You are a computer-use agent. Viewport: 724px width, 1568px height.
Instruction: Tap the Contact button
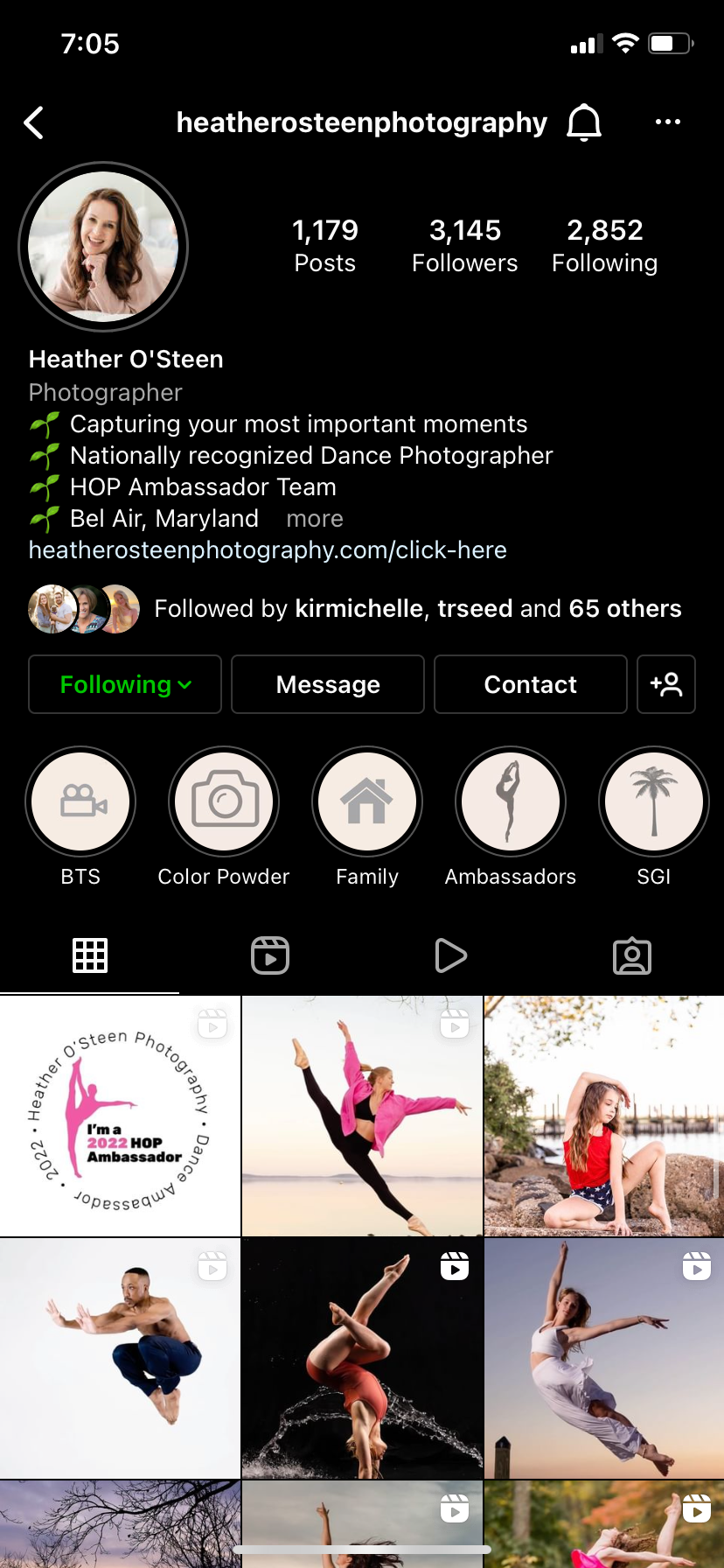tap(531, 684)
